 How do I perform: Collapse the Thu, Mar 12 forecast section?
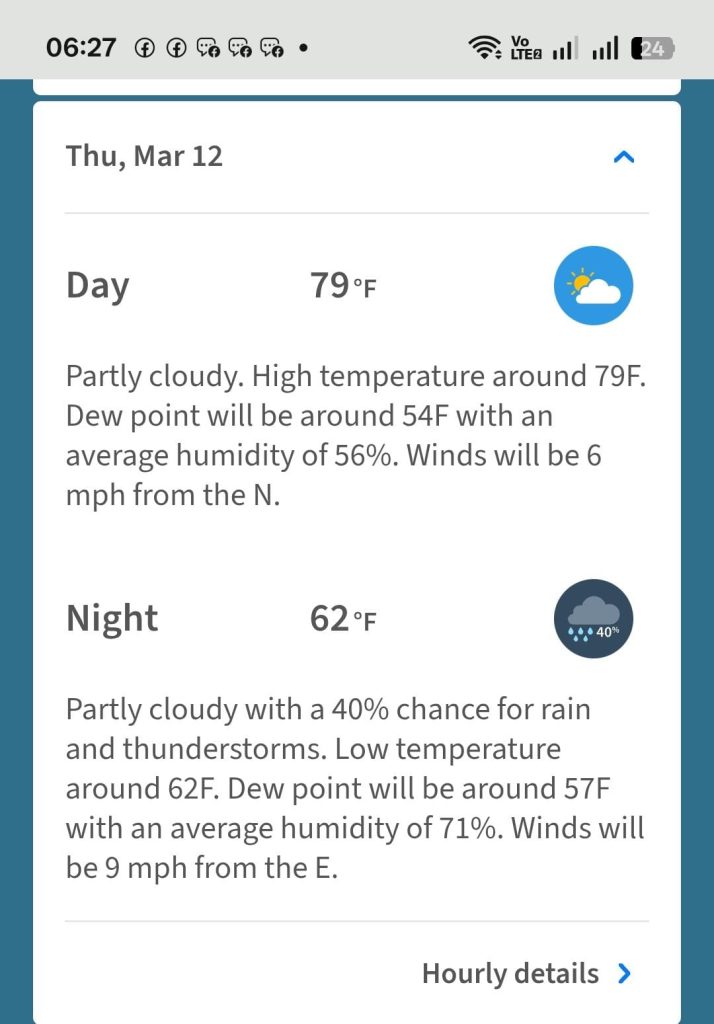tap(624, 157)
